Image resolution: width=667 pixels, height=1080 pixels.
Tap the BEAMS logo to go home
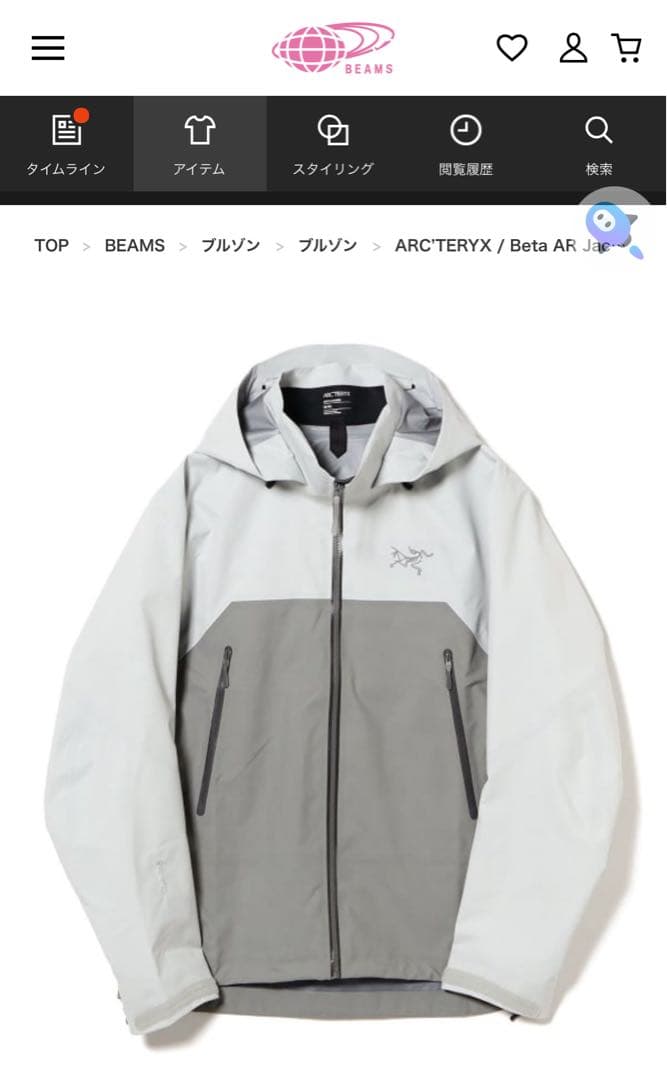[x=333, y=48]
